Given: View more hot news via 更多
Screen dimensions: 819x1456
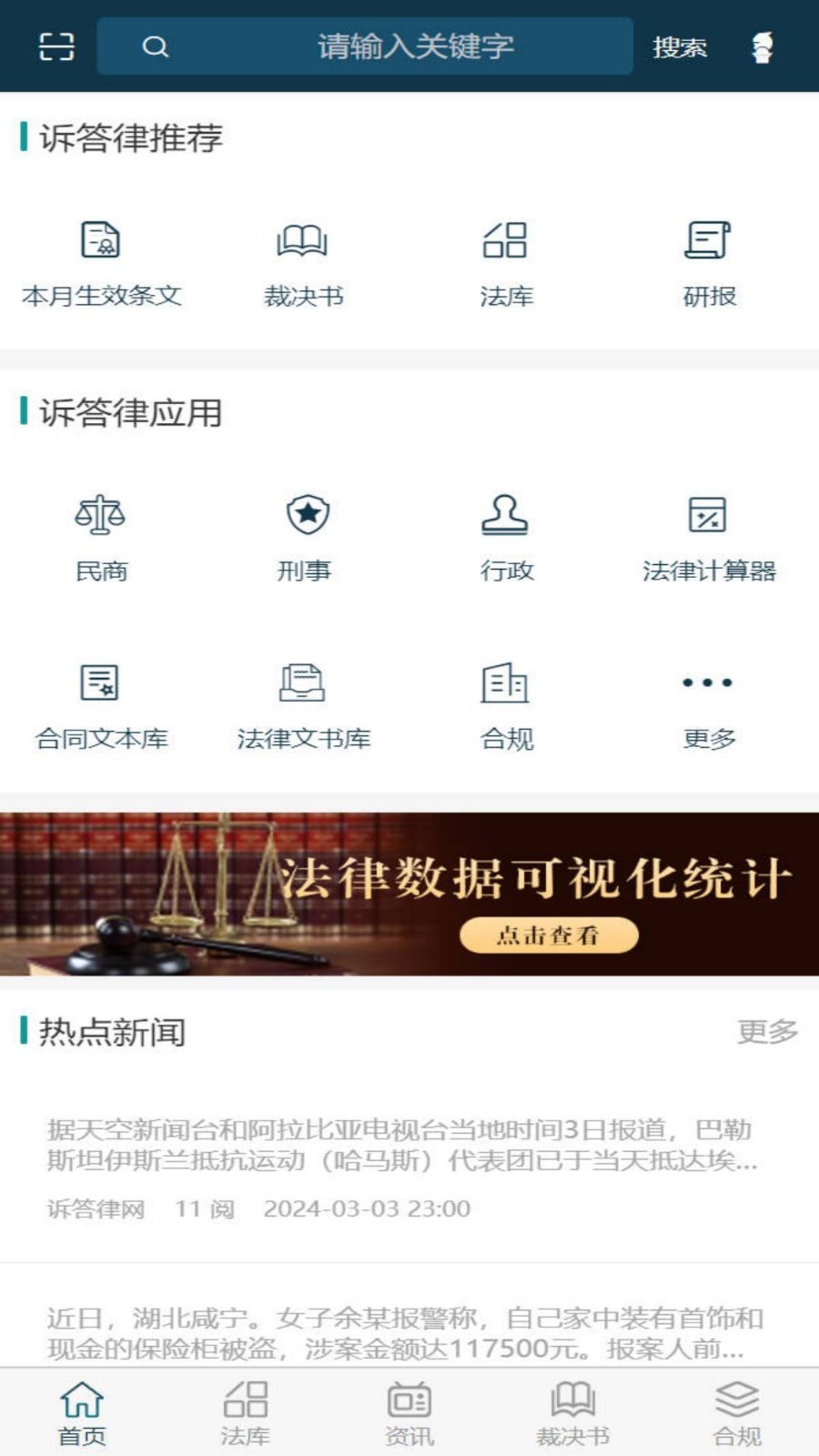Looking at the screenshot, I should [766, 1031].
